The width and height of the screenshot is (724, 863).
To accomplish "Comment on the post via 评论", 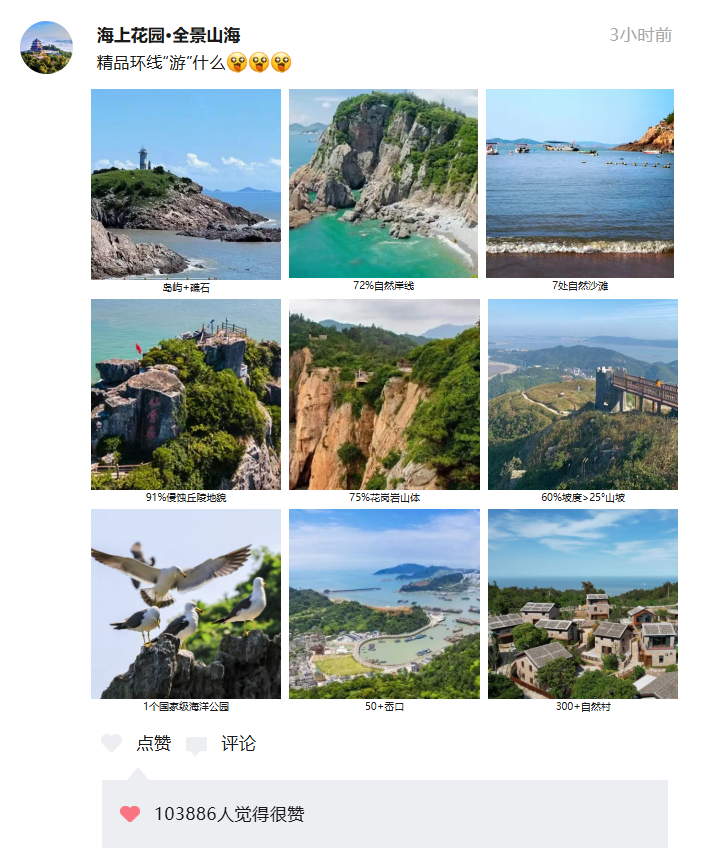I will (222, 744).
